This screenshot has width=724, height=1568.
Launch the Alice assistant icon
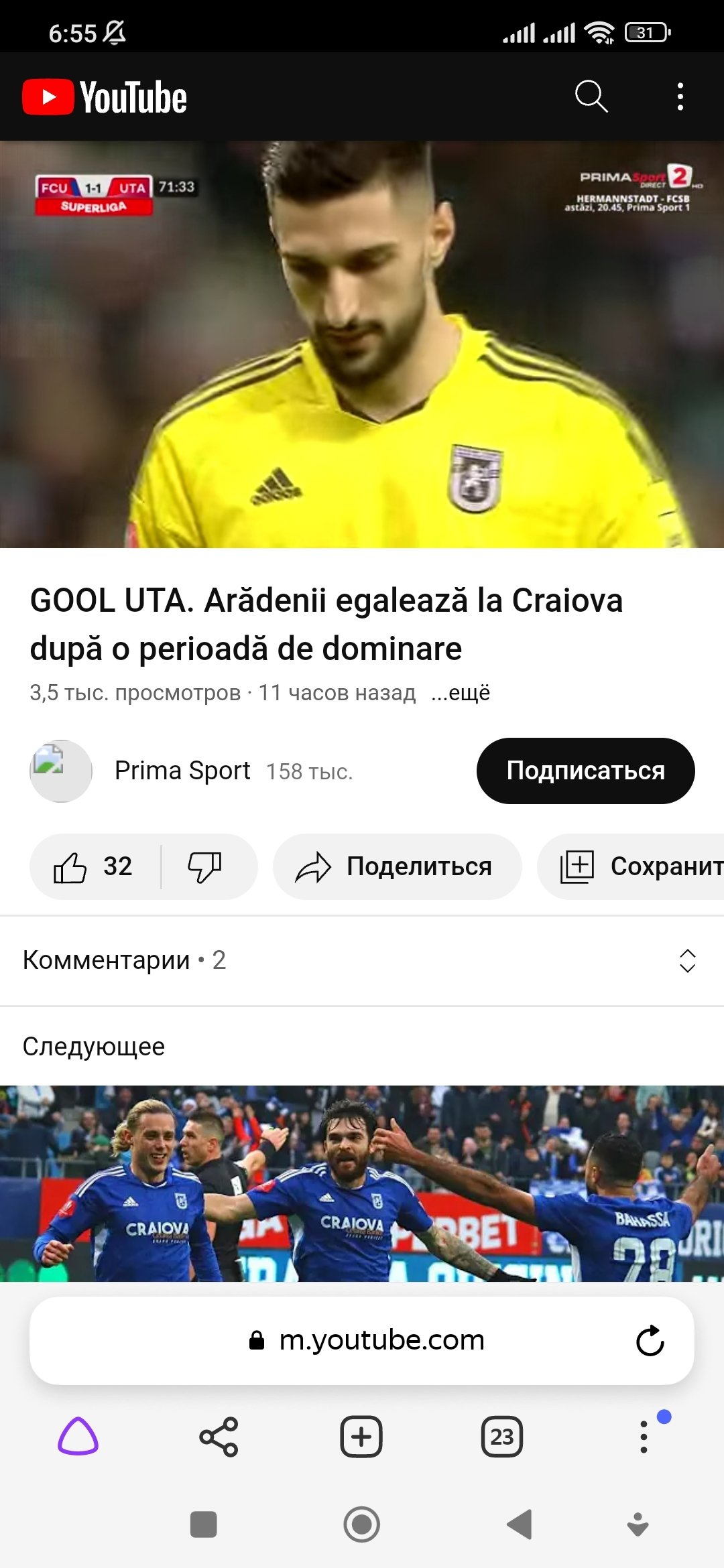click(x=78, y=1437)
